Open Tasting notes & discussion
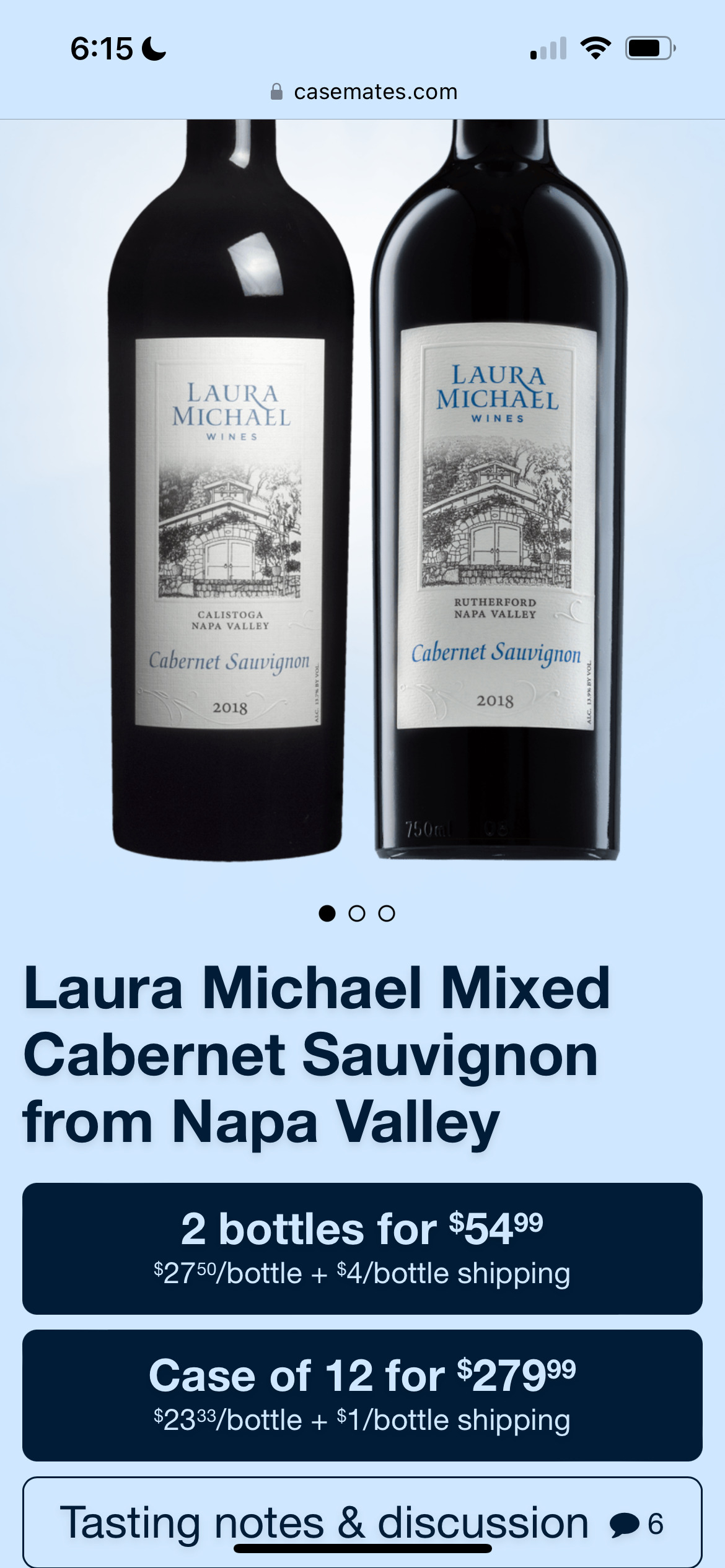Screen dimensions: 725x1568 pos(362,1523)
